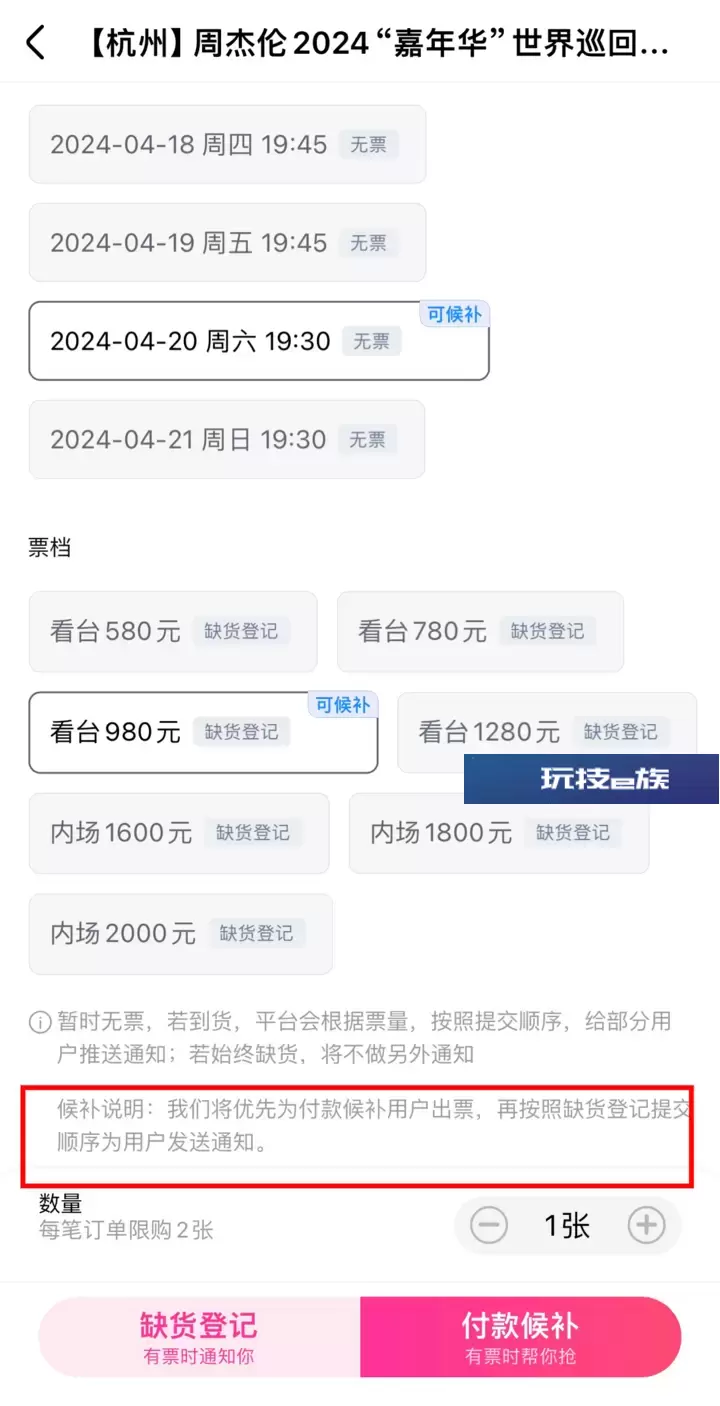This screenshot has height=1406, width=720.
Task: Select the 内场1800元 ticket tier
Action: (x=499, y=833)
